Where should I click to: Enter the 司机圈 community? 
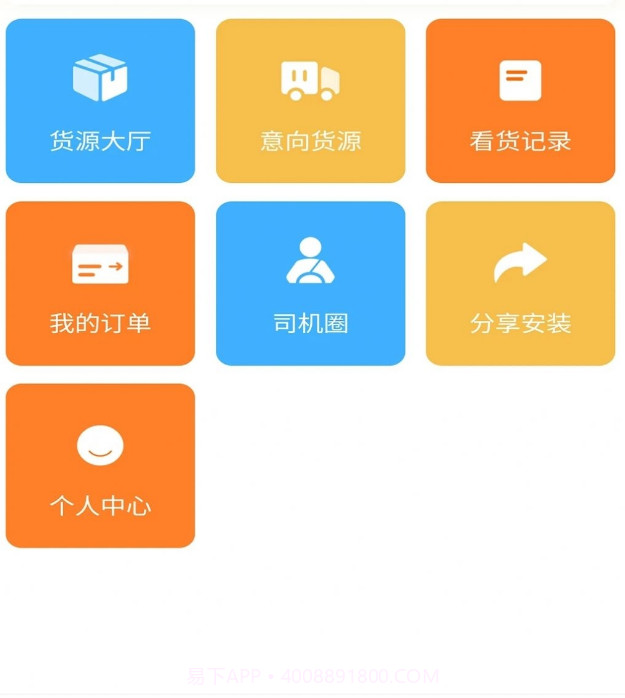pyautogui.click(x=310, y=284)
